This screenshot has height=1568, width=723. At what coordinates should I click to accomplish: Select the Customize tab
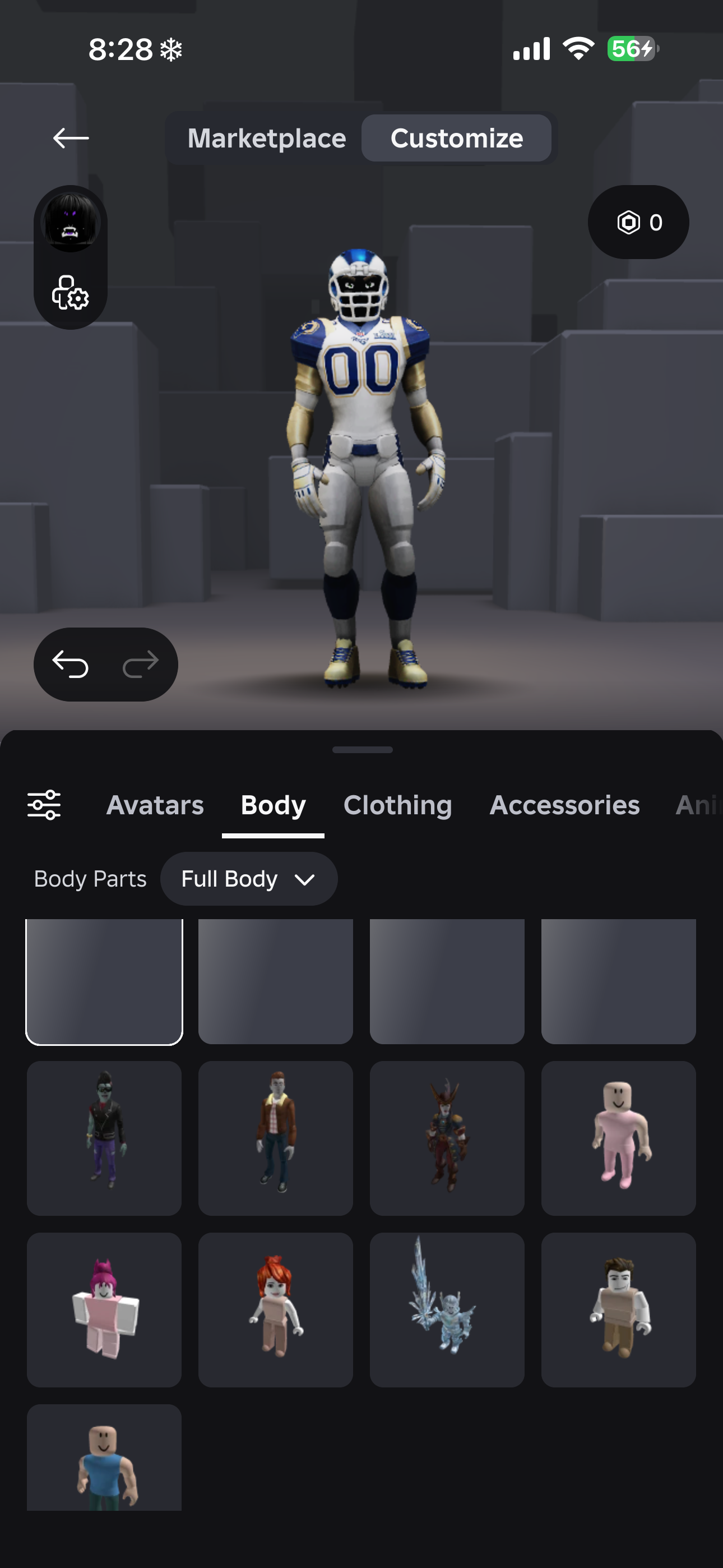[x=456, y=138]
